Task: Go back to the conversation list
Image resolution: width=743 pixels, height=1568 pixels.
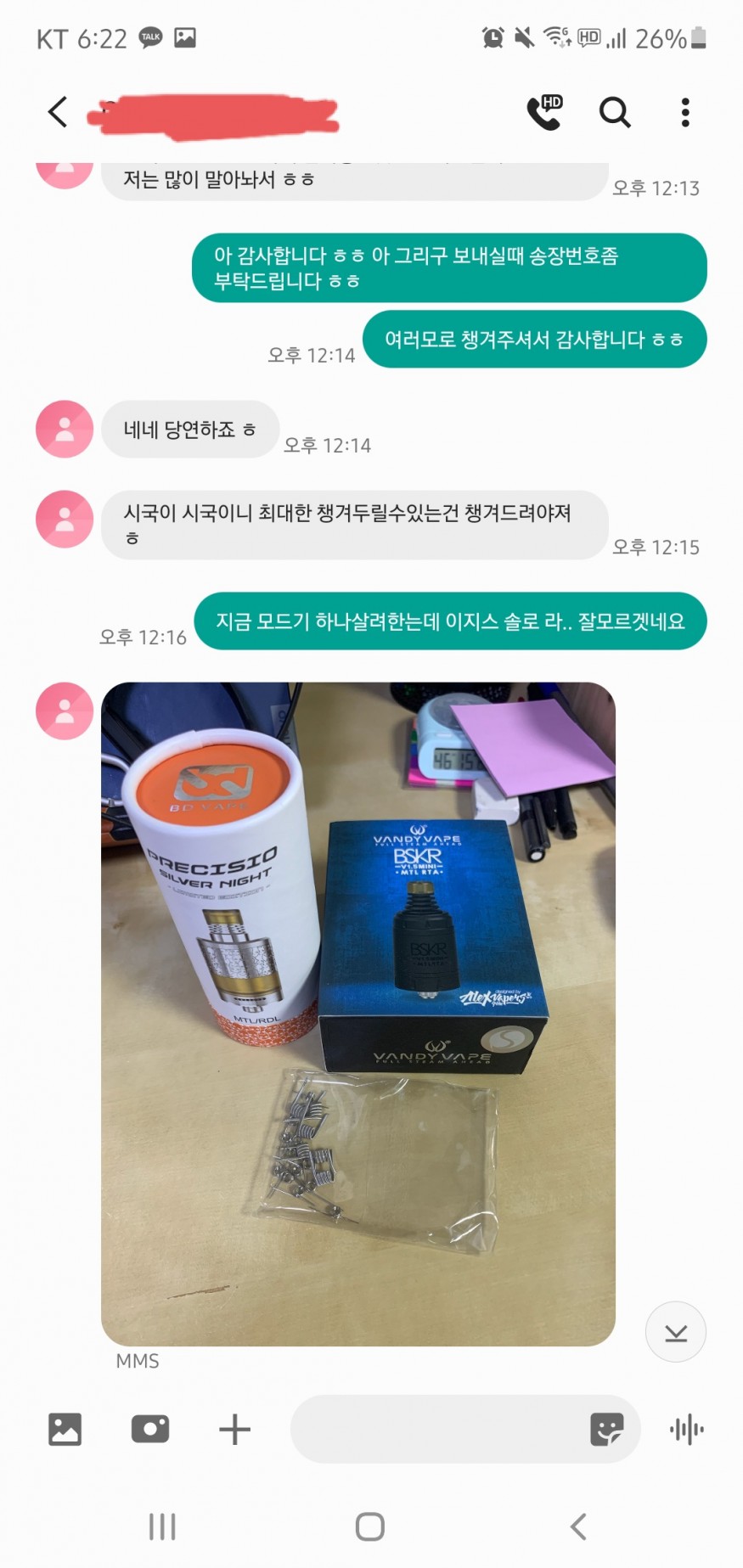Action: [58, 112]
